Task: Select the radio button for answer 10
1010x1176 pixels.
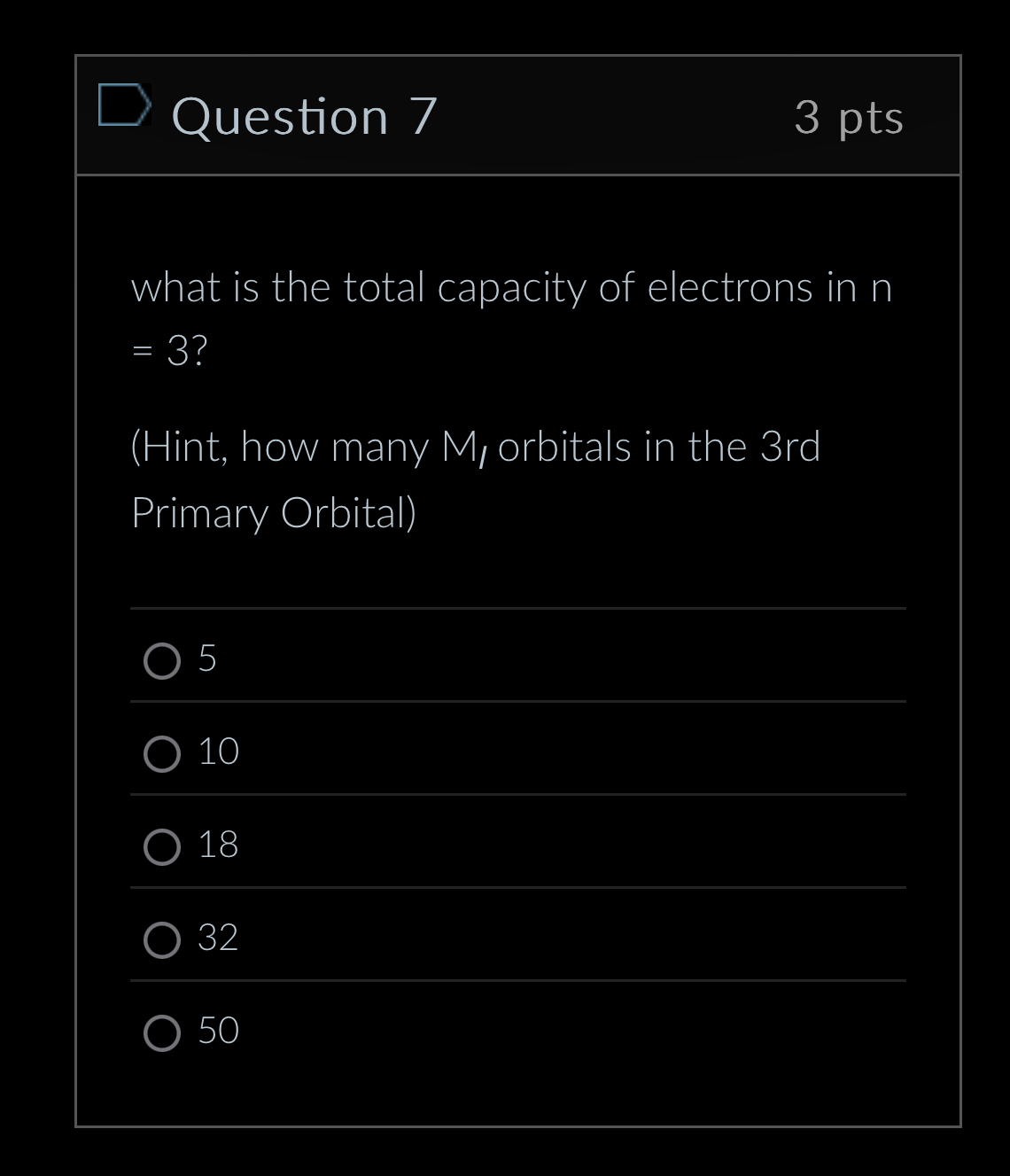Action: pos(162,752)
